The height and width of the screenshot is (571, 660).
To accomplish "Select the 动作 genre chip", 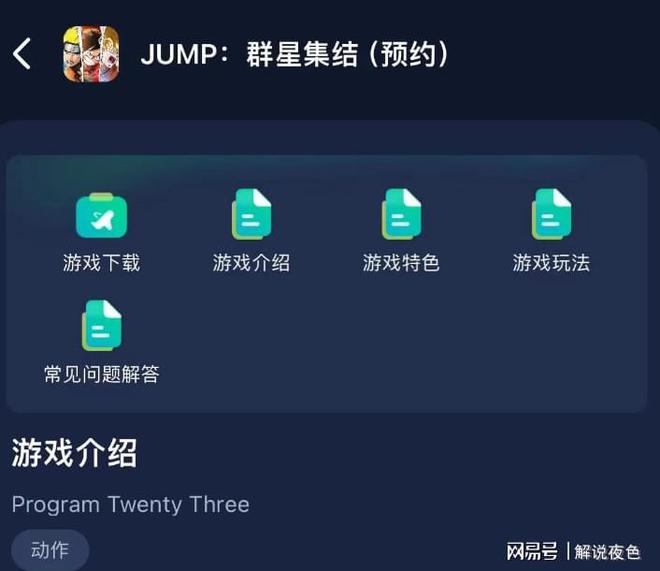I will tap(50, 550).
